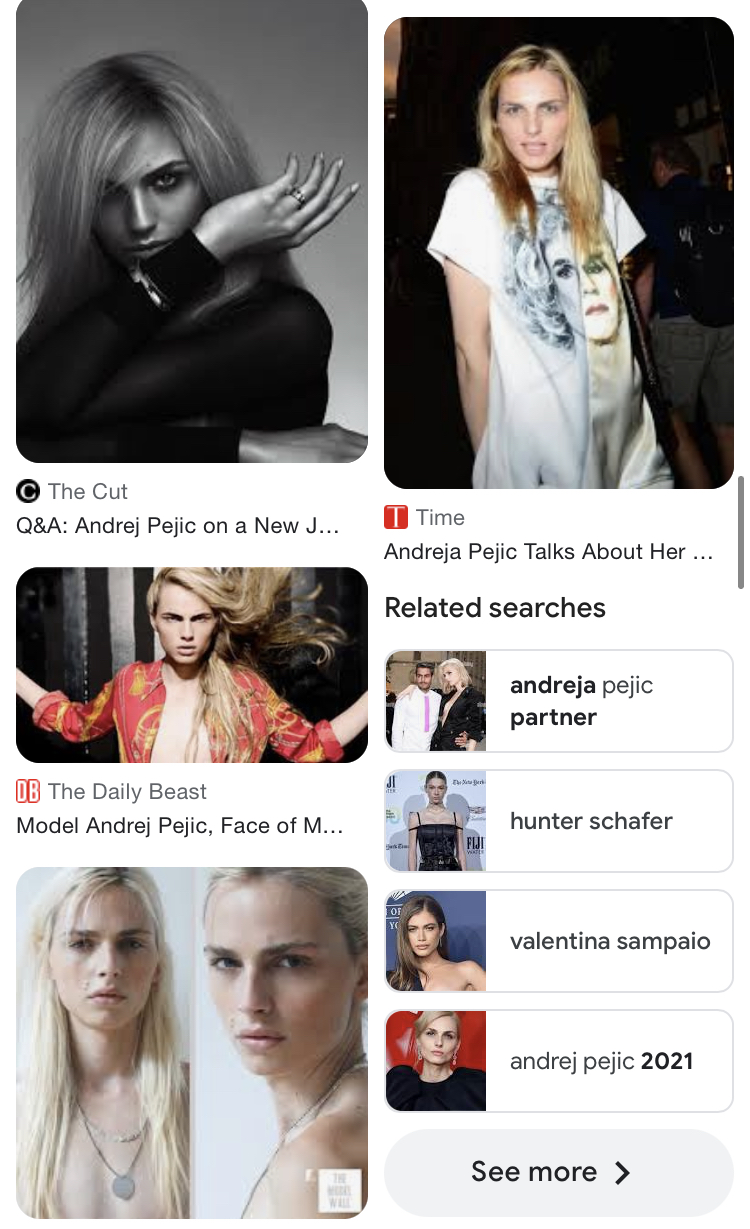Viewport: 750px width, 1229px height.
Task: Select related search 'andrej pejic 2021'
Action: tap(559, 1061)
